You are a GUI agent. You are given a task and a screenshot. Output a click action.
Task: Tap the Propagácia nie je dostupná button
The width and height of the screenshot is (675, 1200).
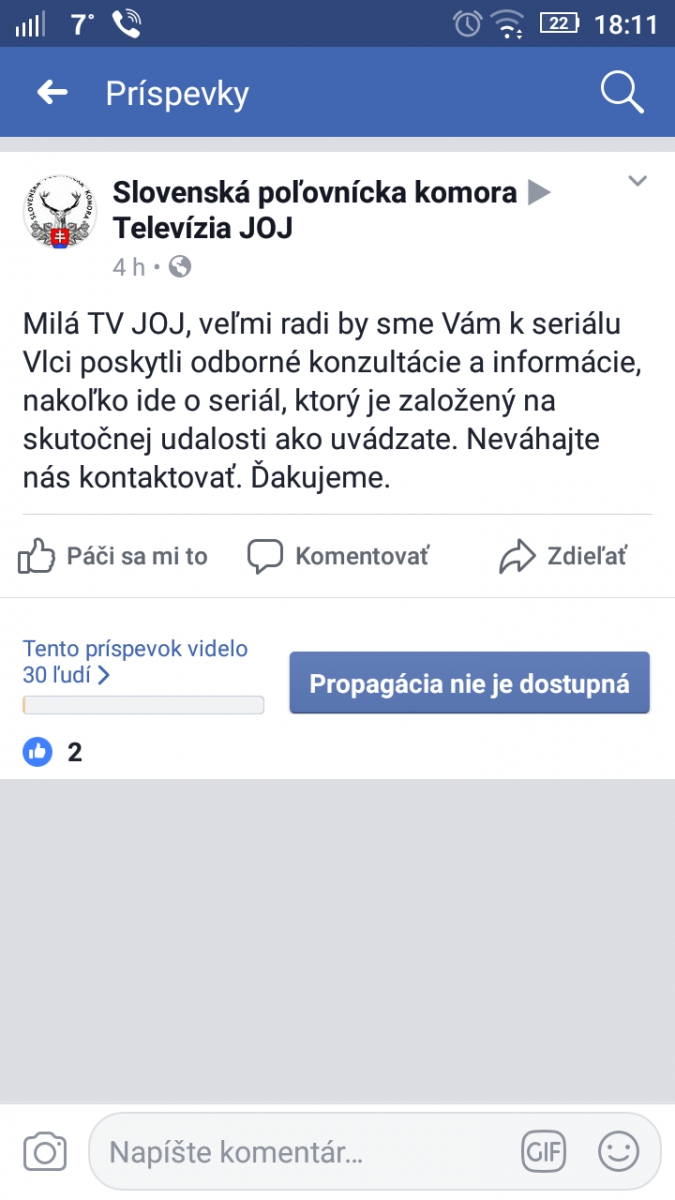469,683
